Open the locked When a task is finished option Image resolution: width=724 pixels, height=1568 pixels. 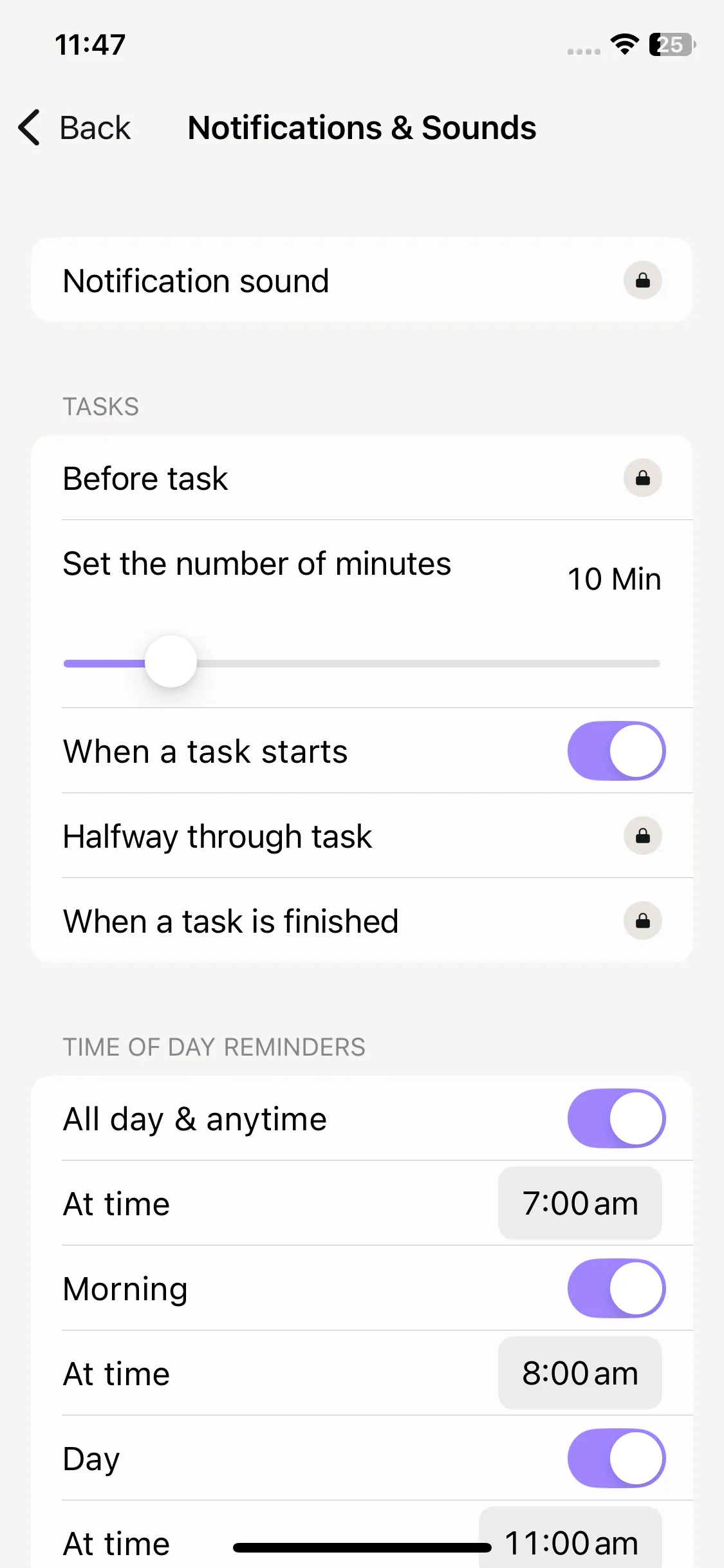[x=362, y=921]
